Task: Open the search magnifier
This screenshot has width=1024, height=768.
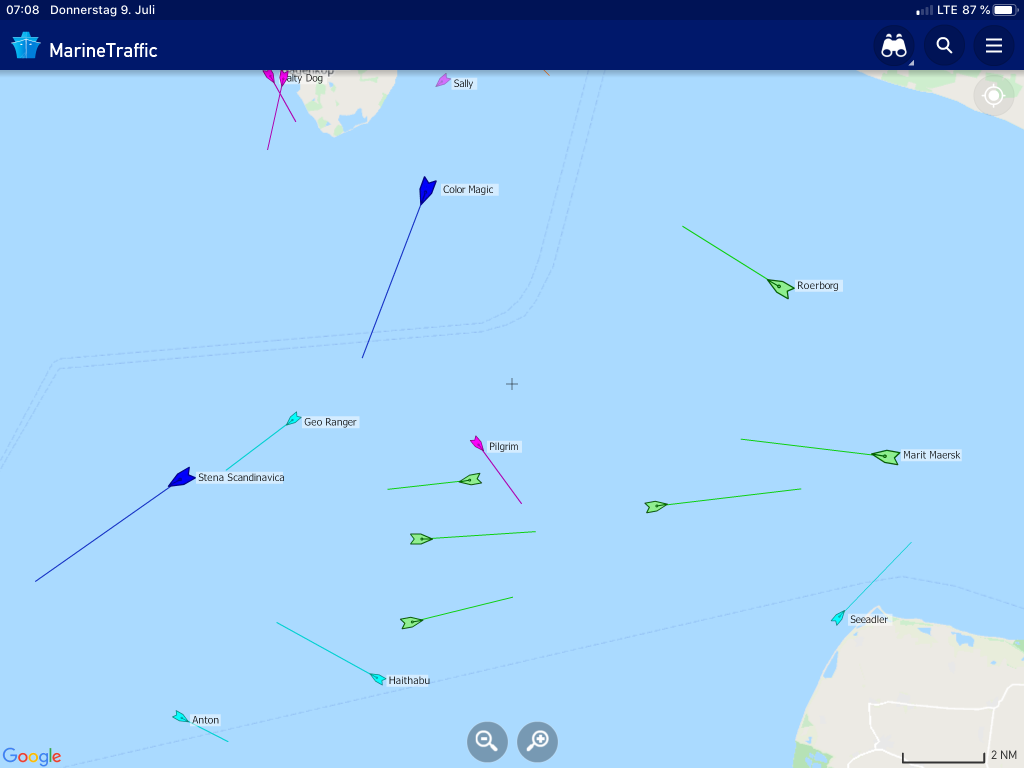Action: click(944, 46)
